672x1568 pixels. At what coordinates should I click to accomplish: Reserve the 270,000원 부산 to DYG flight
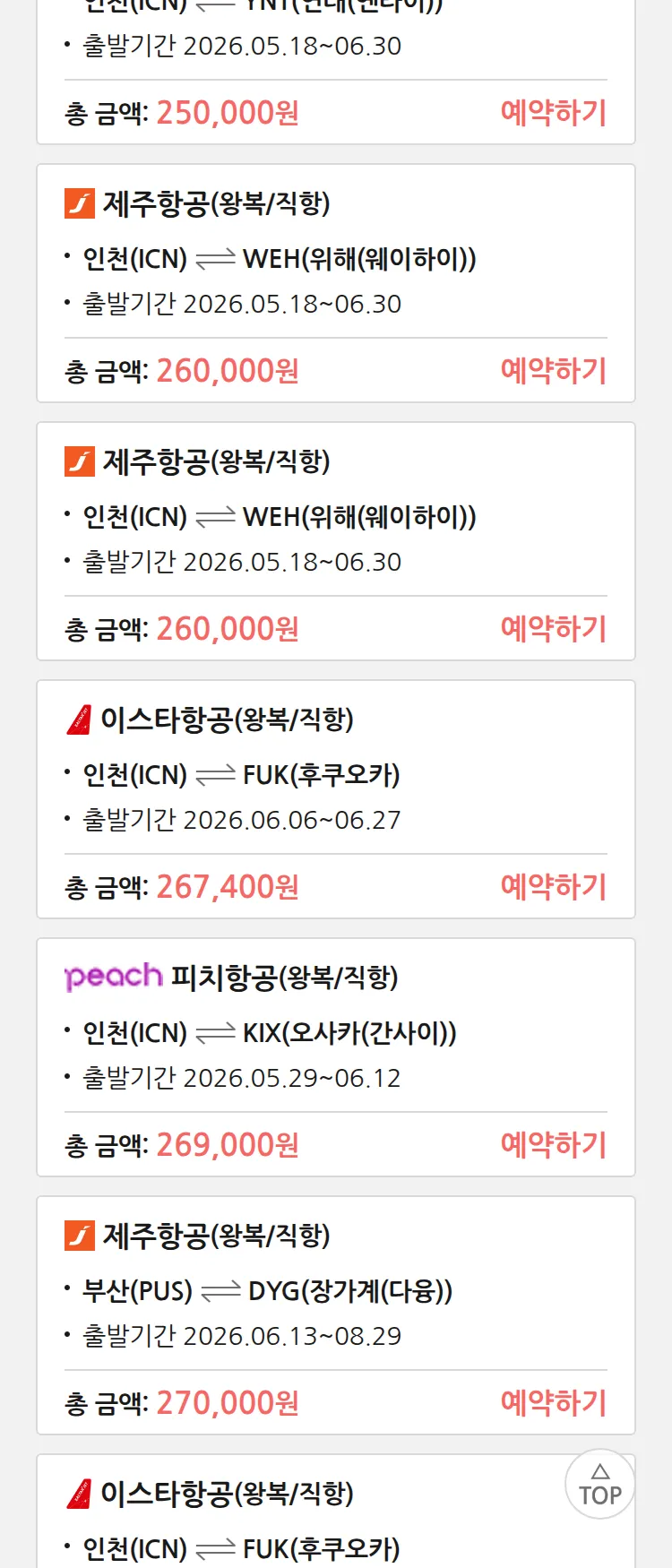coord(553,1403)
